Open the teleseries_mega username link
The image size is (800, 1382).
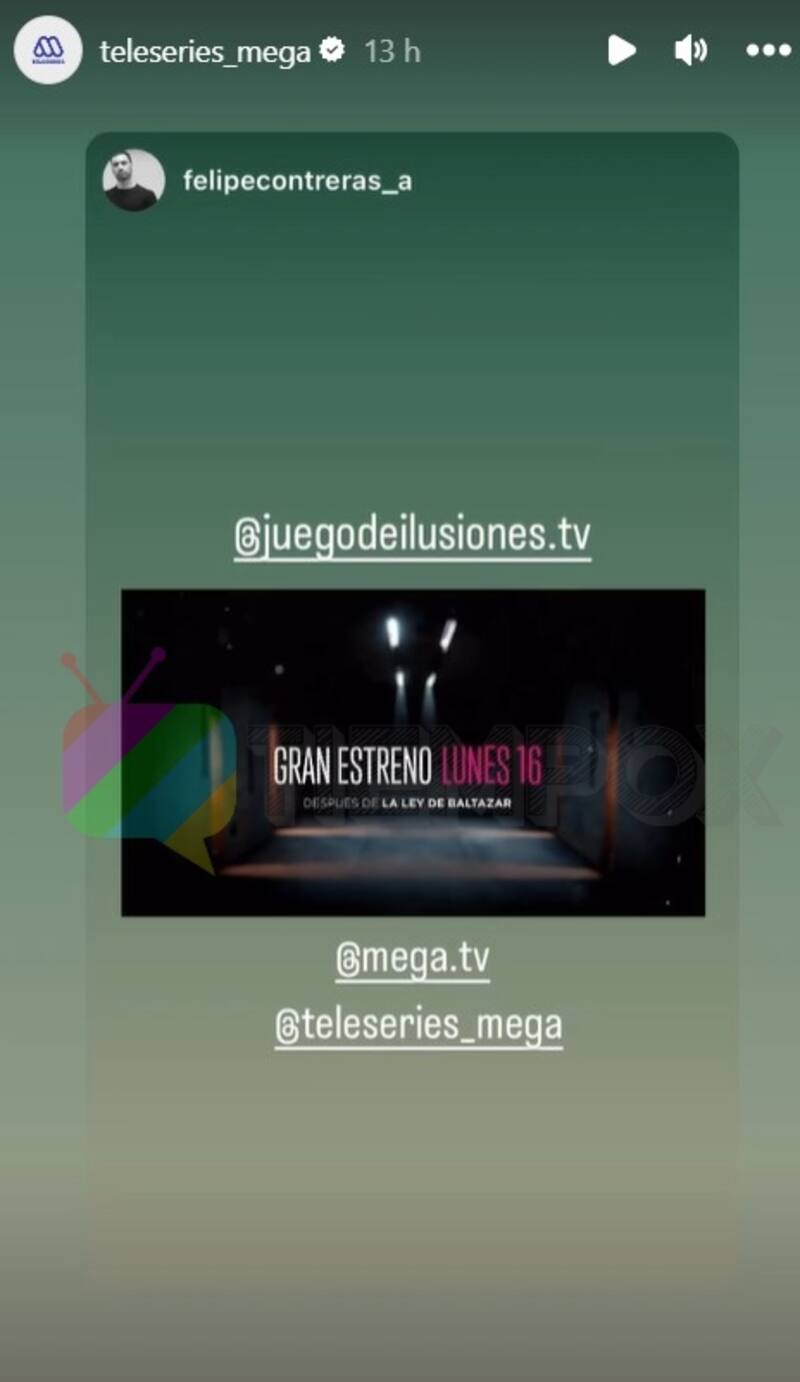click(205, 52)
